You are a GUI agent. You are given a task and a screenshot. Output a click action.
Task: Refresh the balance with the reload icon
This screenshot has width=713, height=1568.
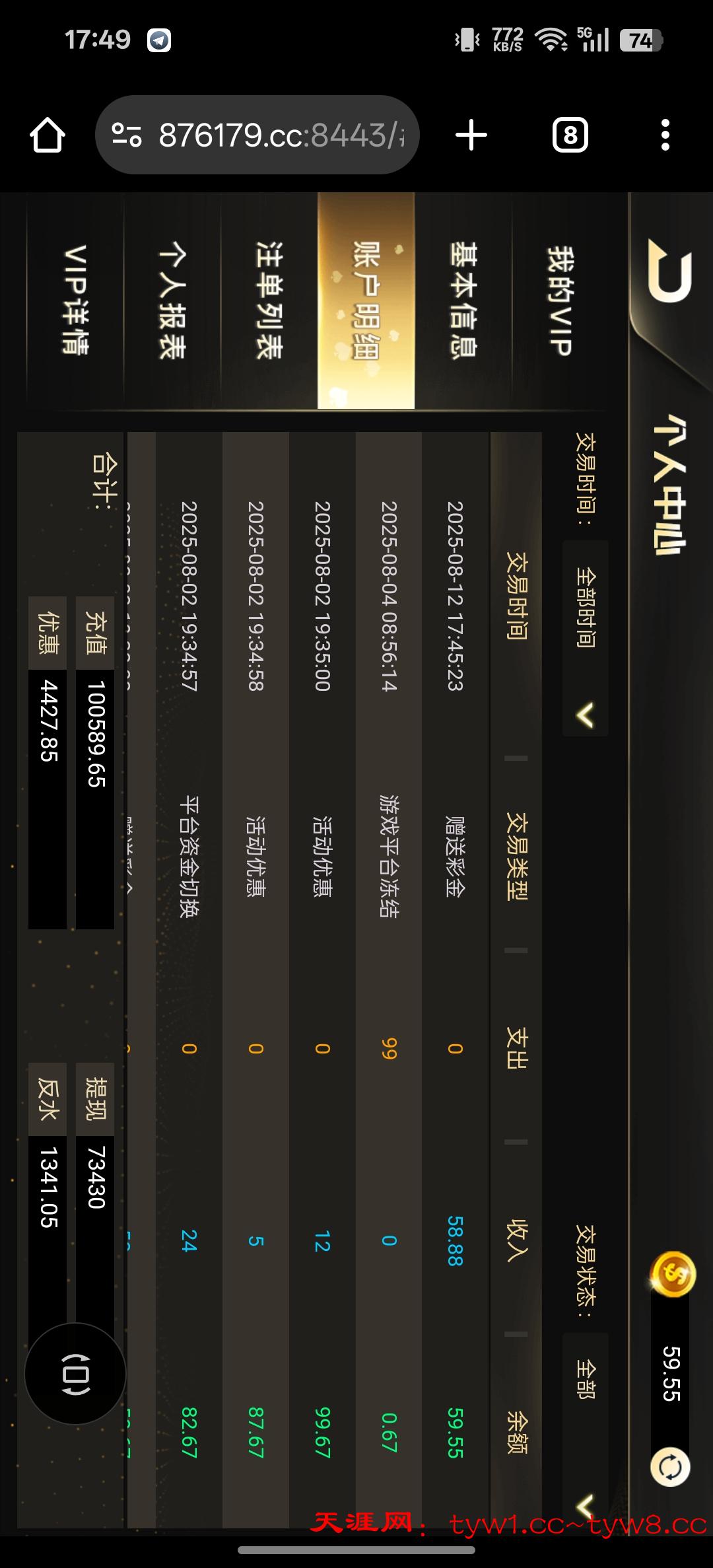click(670, 1468)
